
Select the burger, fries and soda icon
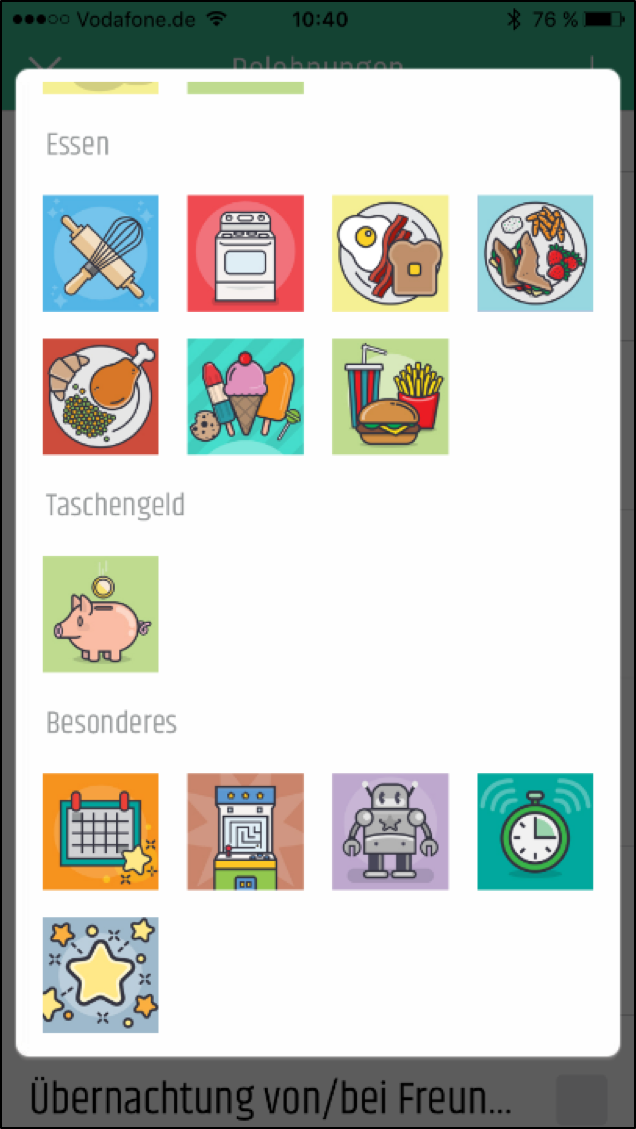[x=390, y=396]
